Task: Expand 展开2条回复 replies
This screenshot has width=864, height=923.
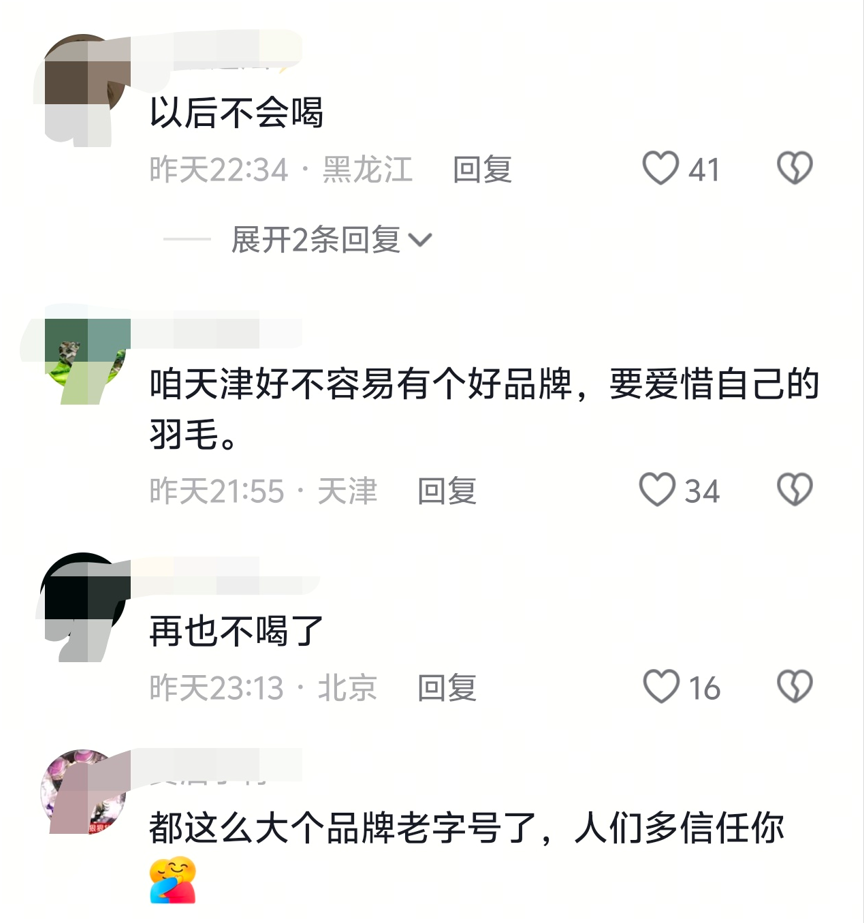Action: point(331,240)
